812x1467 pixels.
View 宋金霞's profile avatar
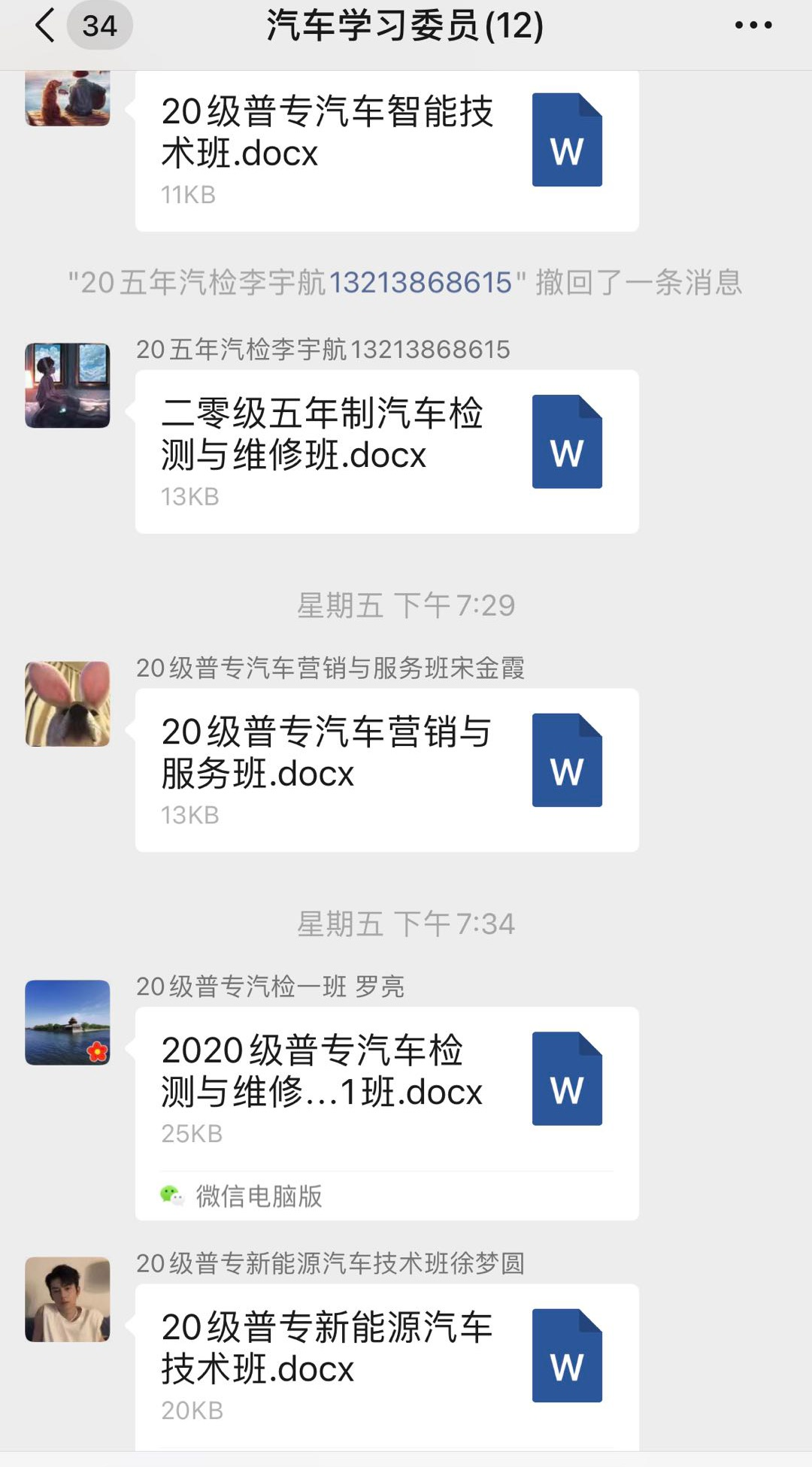[x=68, y=704]
